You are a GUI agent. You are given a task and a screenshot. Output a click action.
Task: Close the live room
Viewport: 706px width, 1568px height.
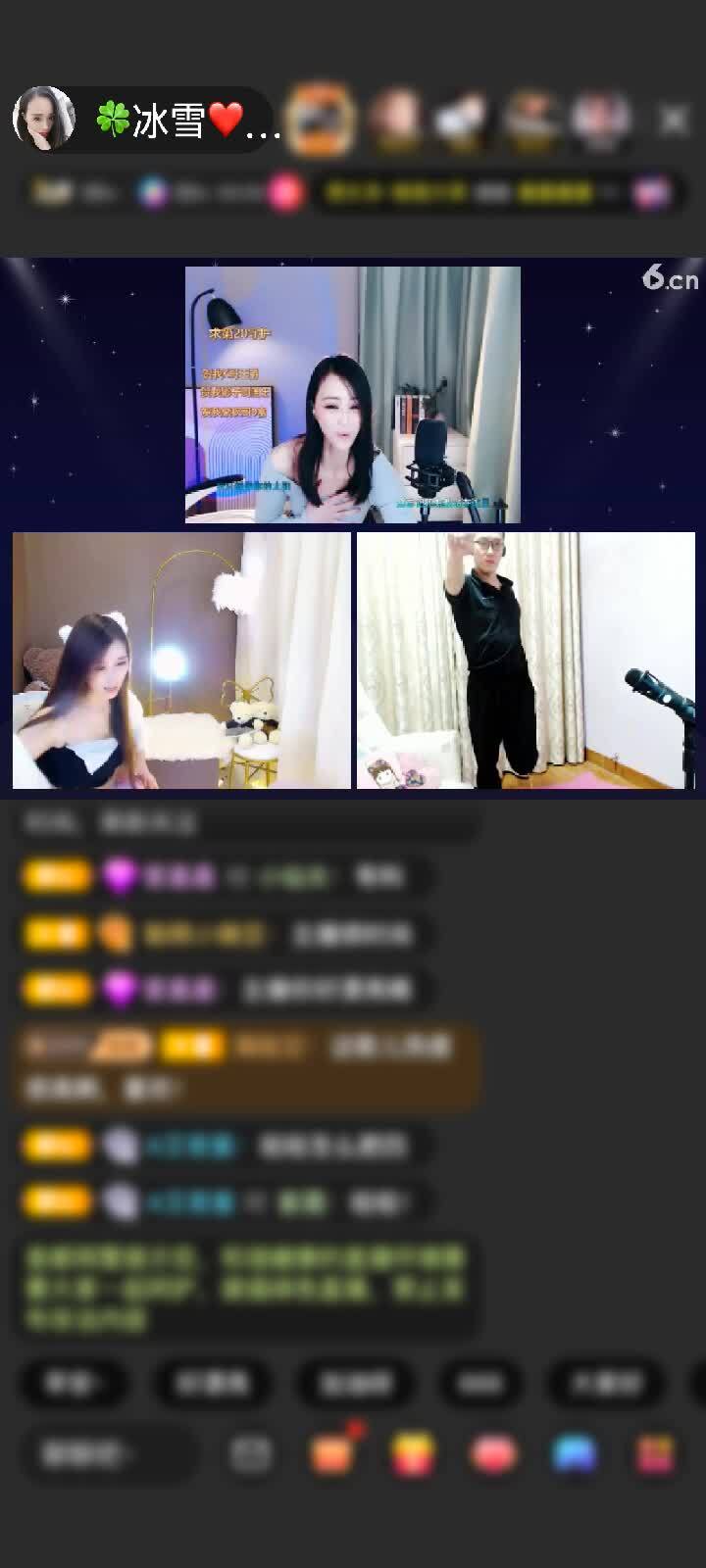click(x=674, y=120)
